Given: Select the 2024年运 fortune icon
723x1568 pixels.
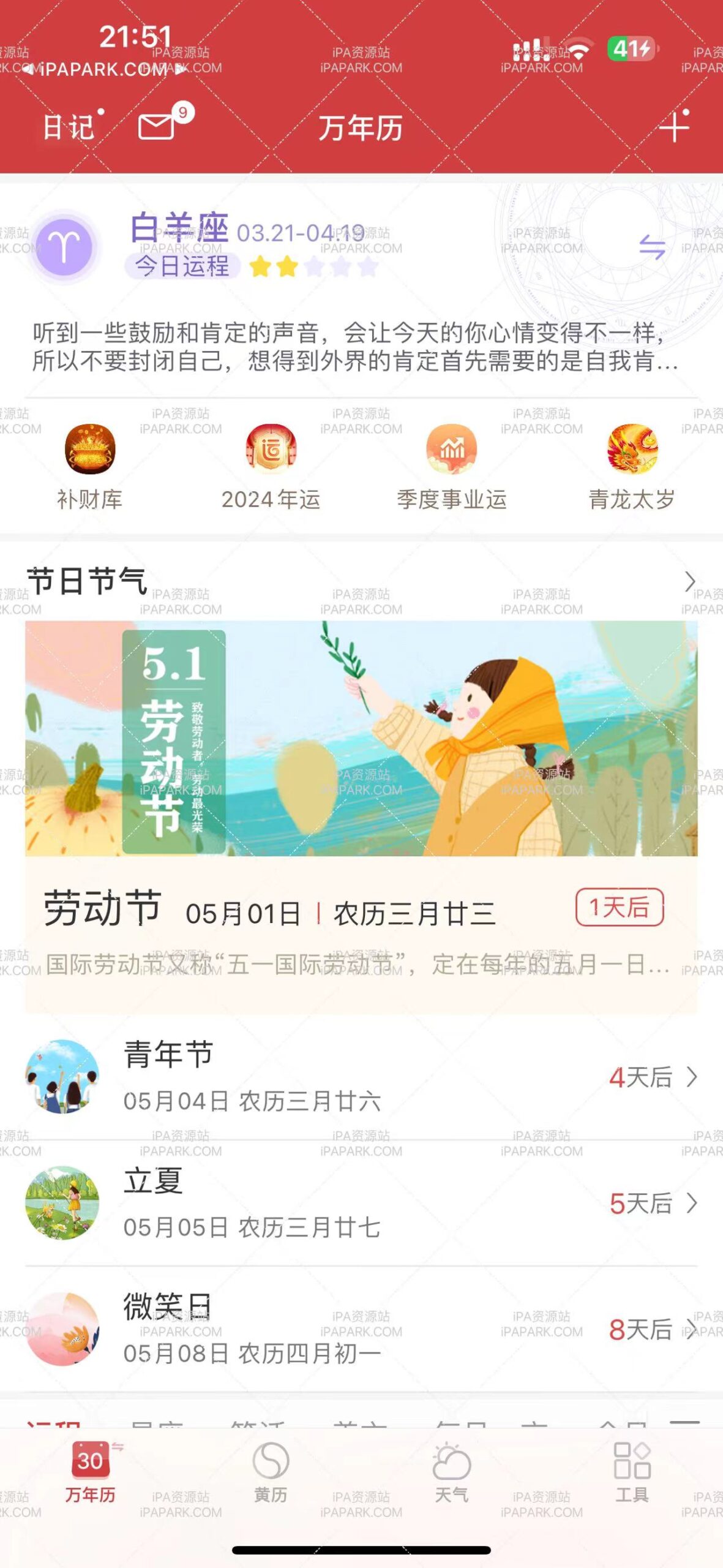Looking at the screenshot, I should 271,451.
